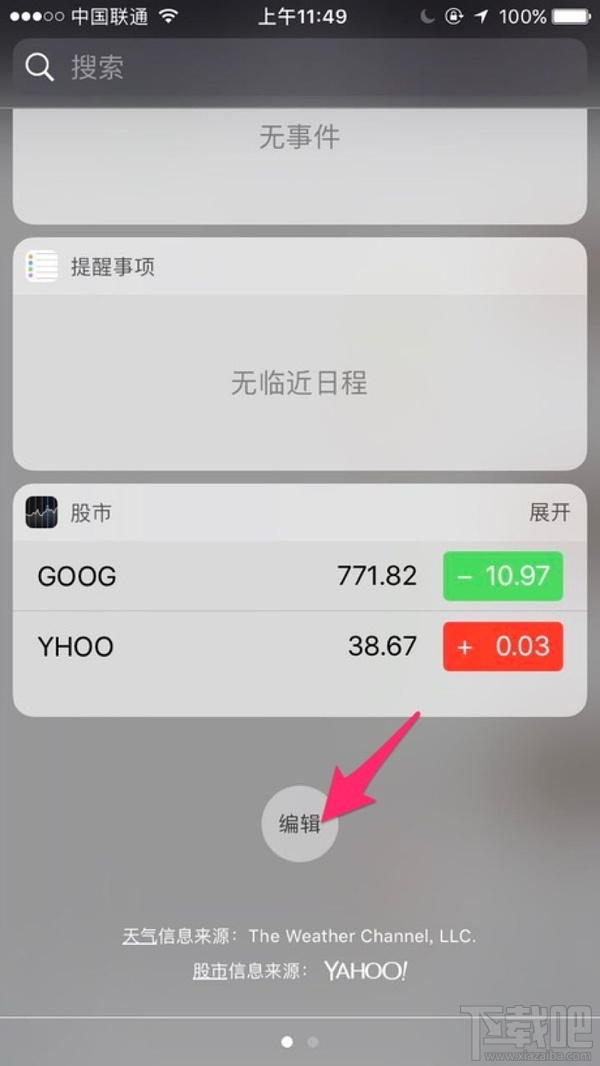Expand the 股市 widget via 展开

pyautogui.click(x=549, y=513)
